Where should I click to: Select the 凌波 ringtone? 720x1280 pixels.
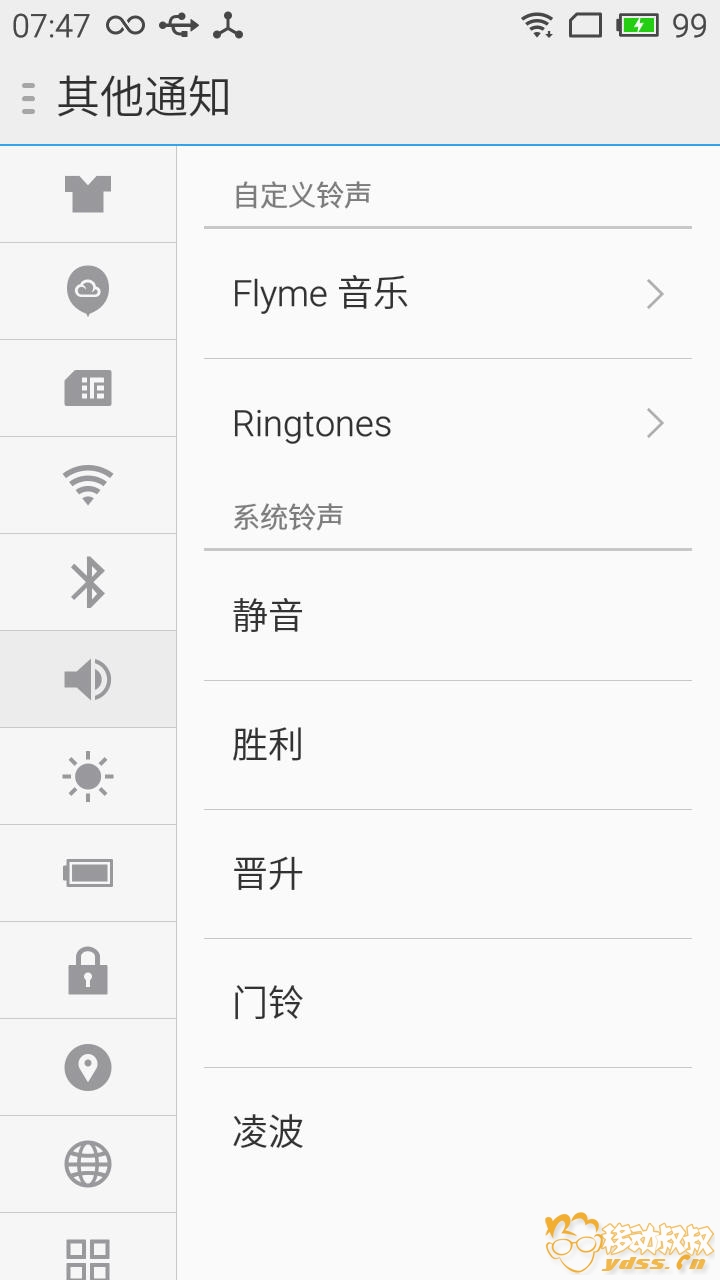pyautogui.click(x=447, y=1132)
